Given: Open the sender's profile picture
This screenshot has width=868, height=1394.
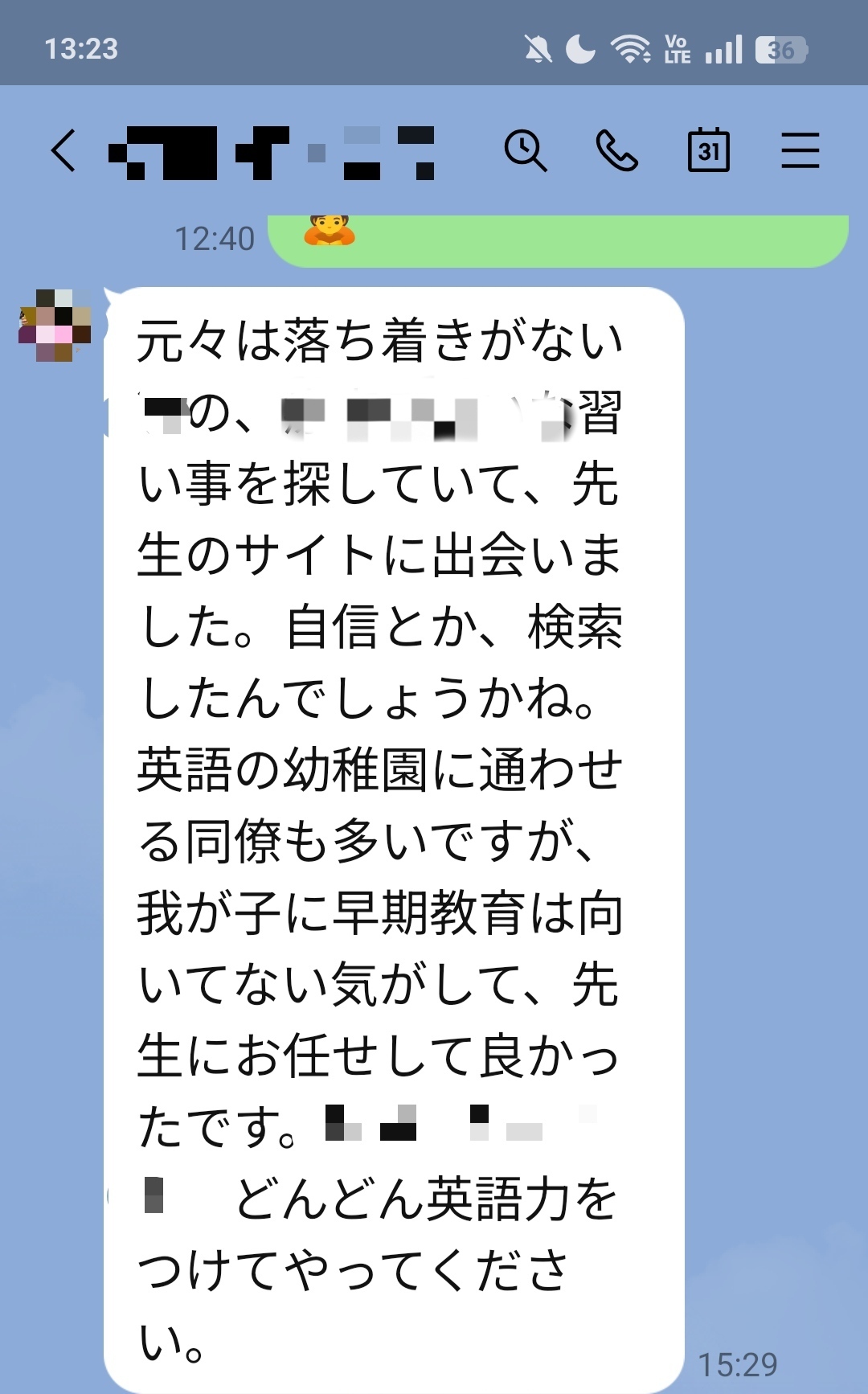Looking at the screenshot, I should 55,326.
